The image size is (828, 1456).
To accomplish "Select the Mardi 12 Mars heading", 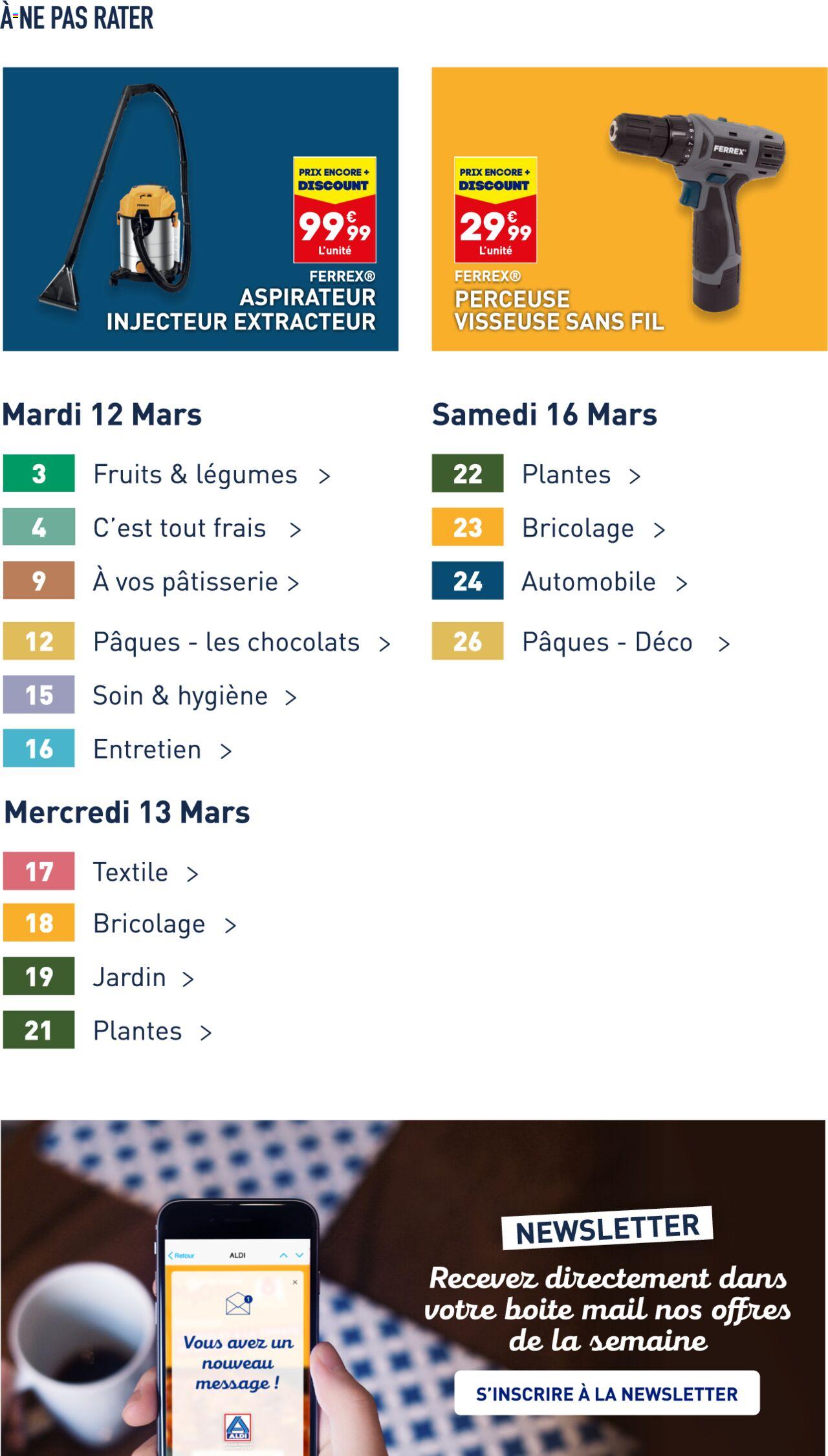I will coord(103,415).
